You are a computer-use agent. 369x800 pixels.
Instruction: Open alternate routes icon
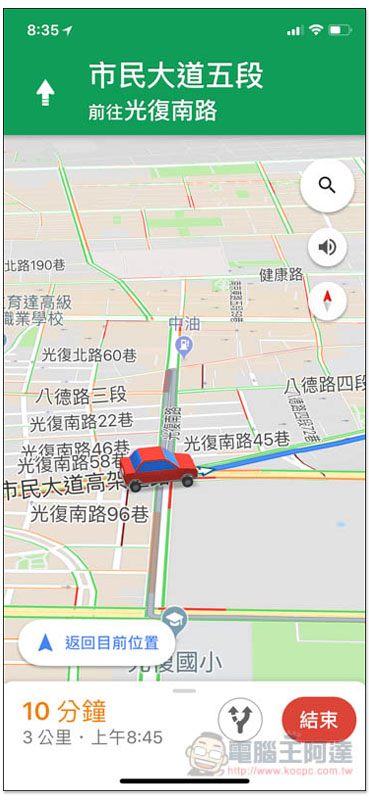tap(240, 720)
